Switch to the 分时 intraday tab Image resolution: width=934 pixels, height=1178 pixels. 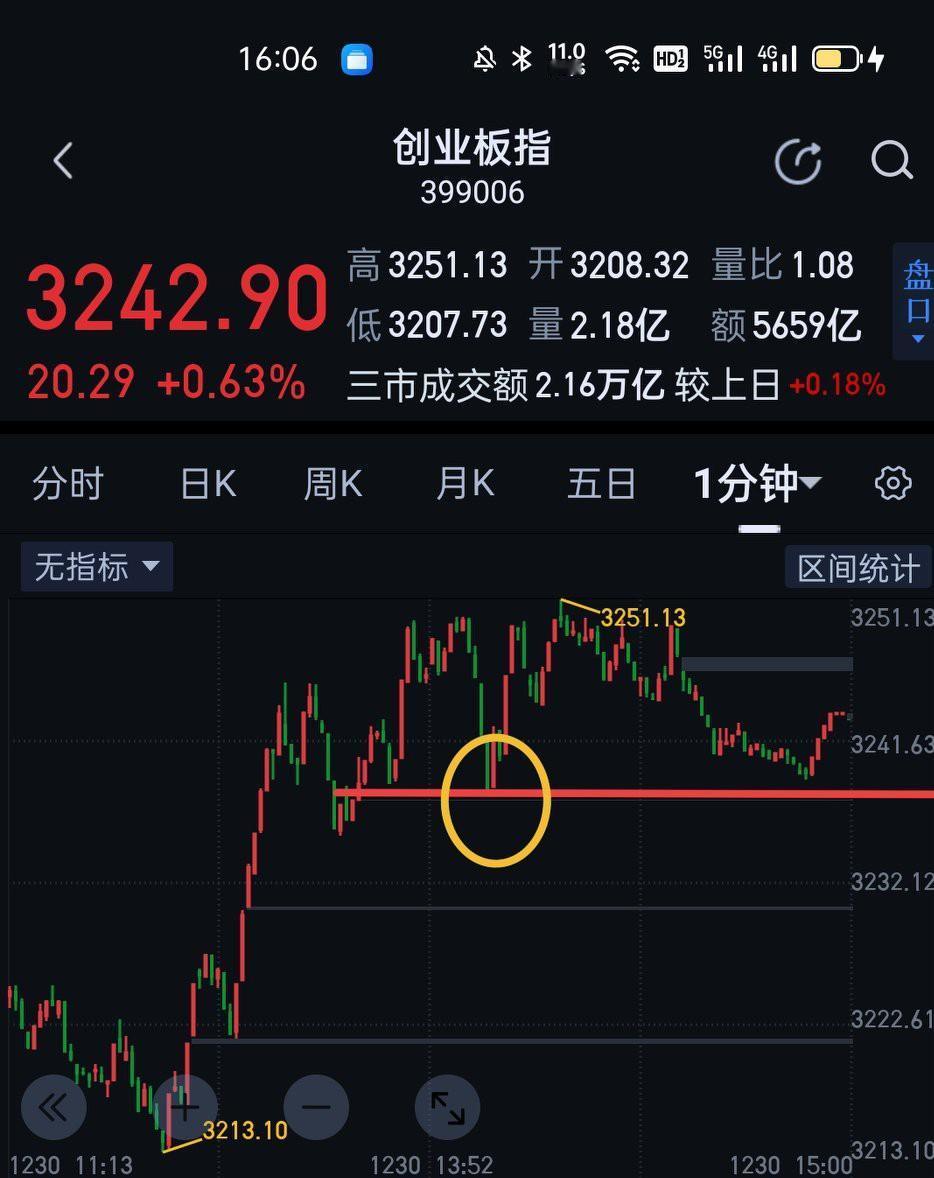pyautogui.click(x=68, y=483)
